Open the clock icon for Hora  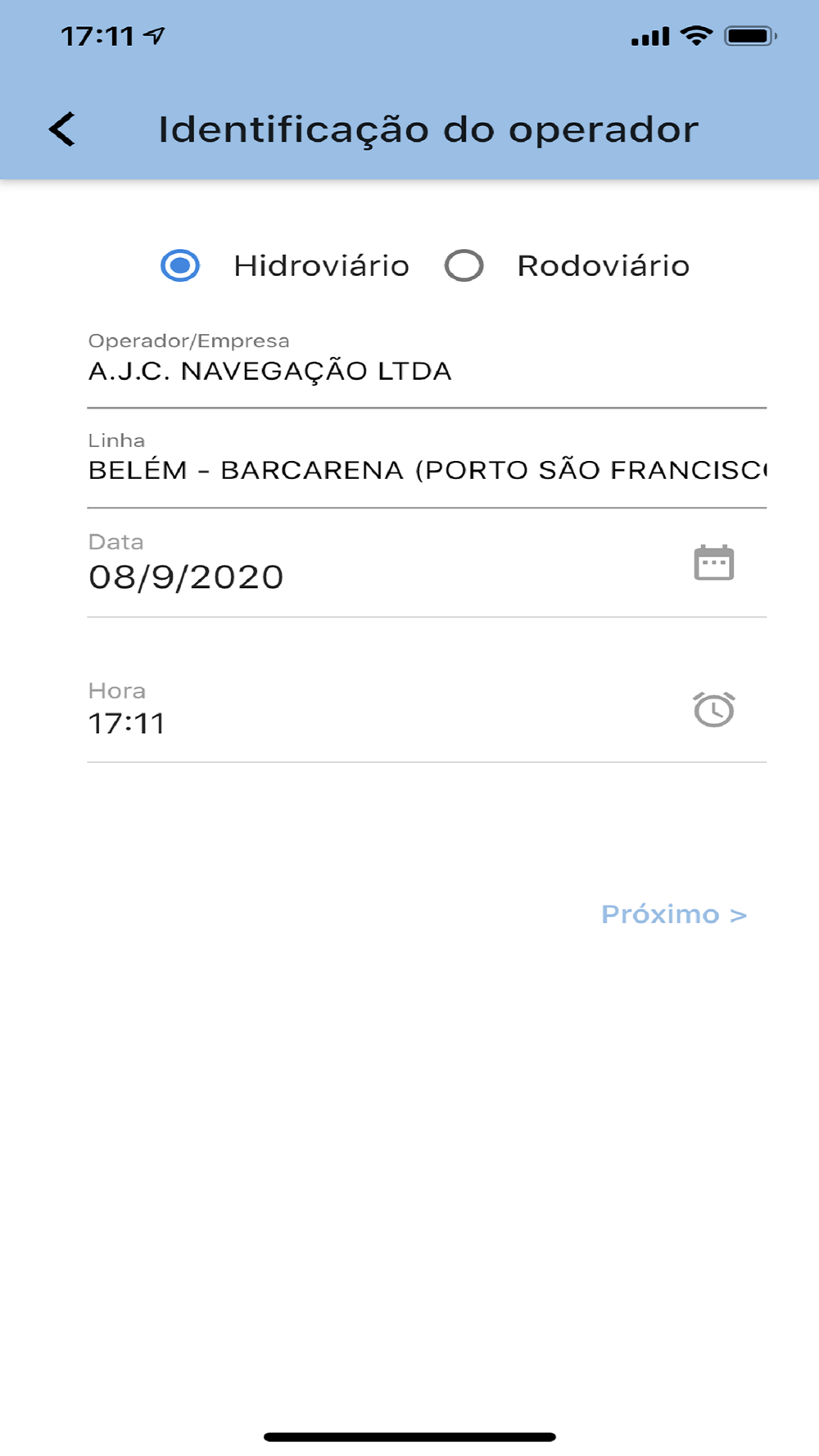point(713,709)
